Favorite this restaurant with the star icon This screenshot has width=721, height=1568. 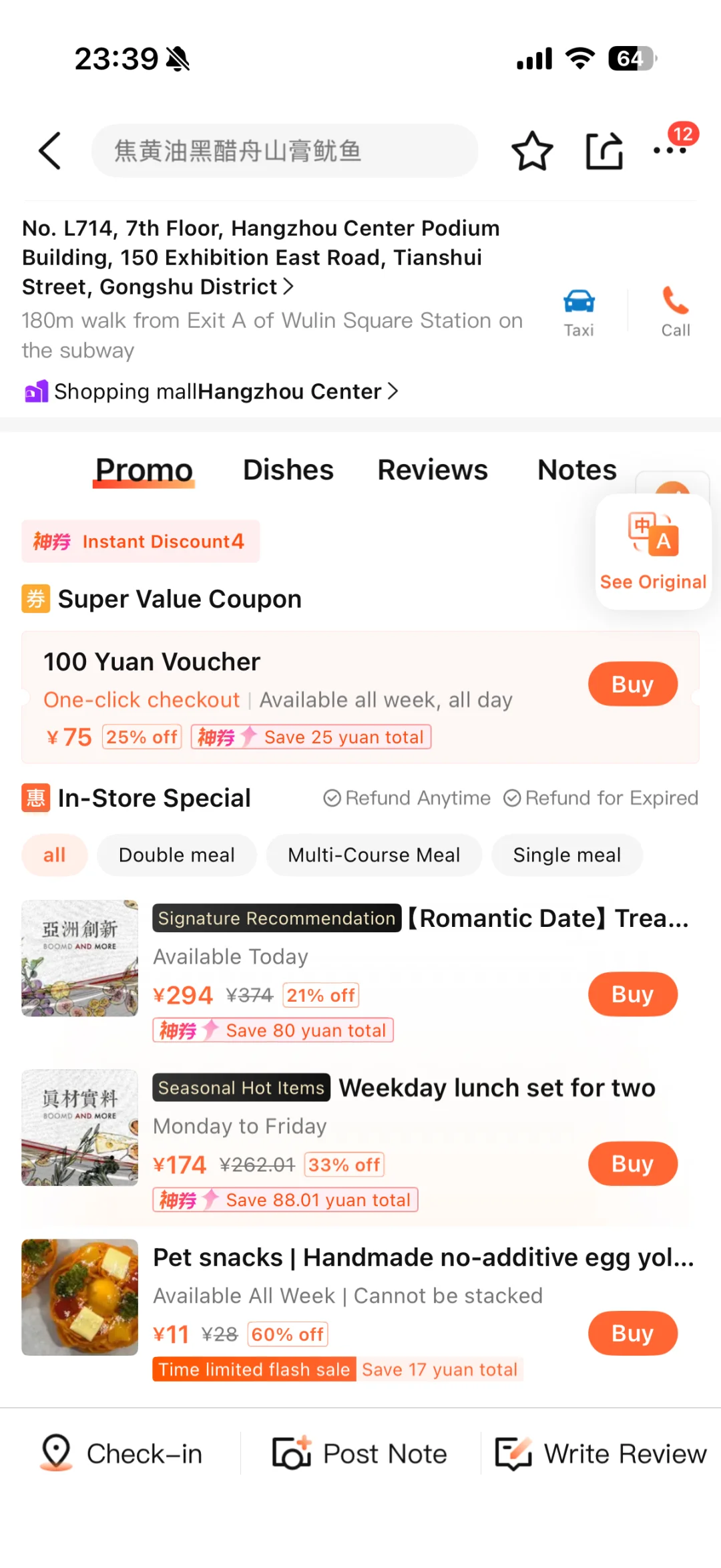(532, 151)
